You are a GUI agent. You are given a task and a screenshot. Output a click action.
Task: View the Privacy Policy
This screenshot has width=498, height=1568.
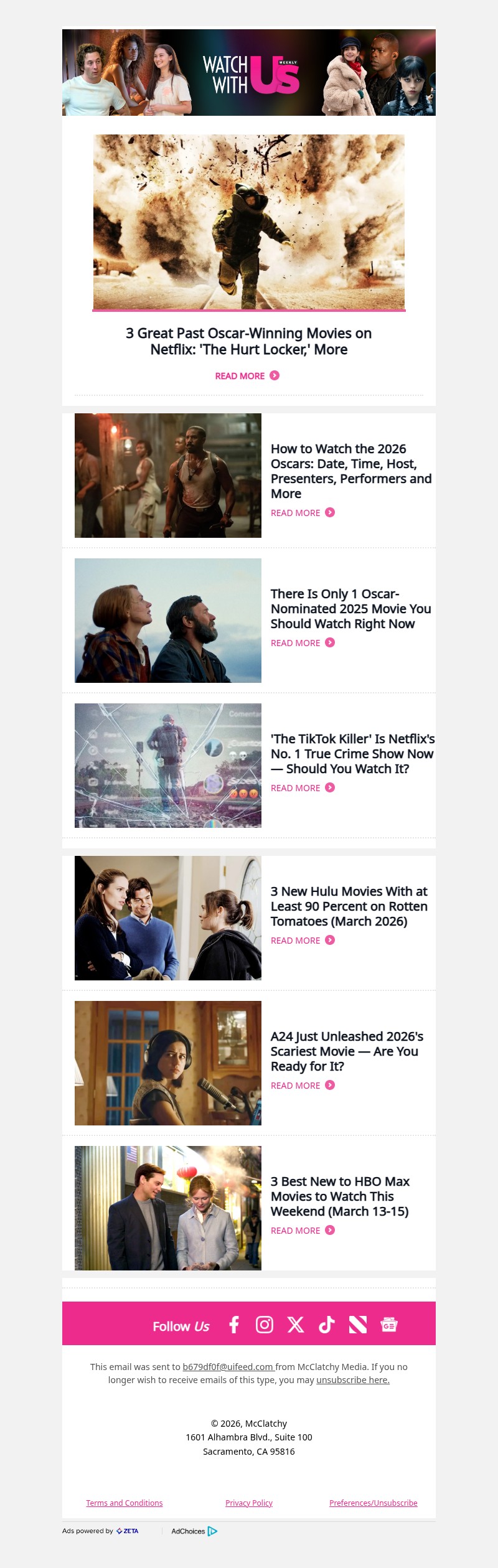pos(249,1503)
